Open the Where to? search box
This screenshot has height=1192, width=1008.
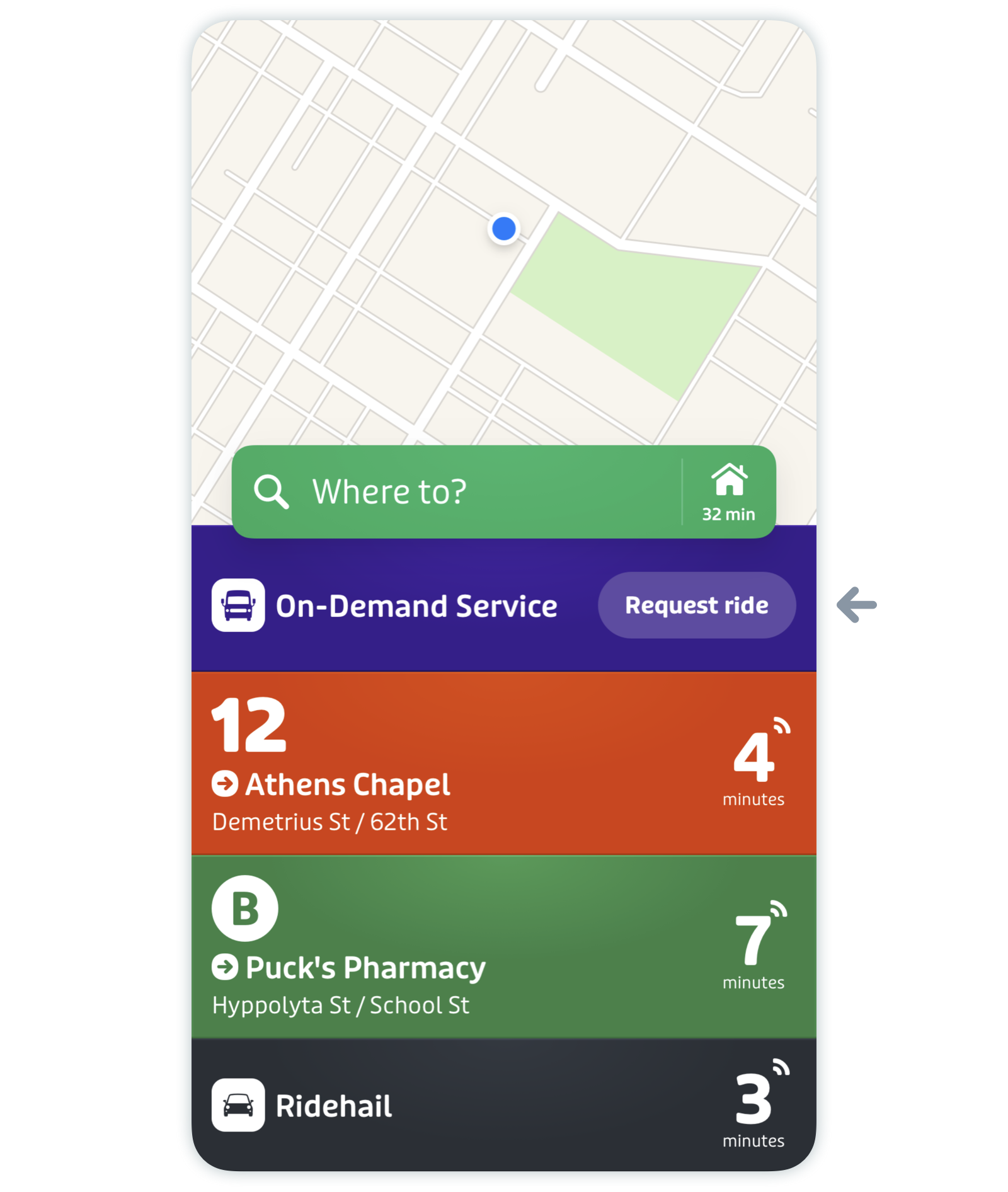pos(454,492)
